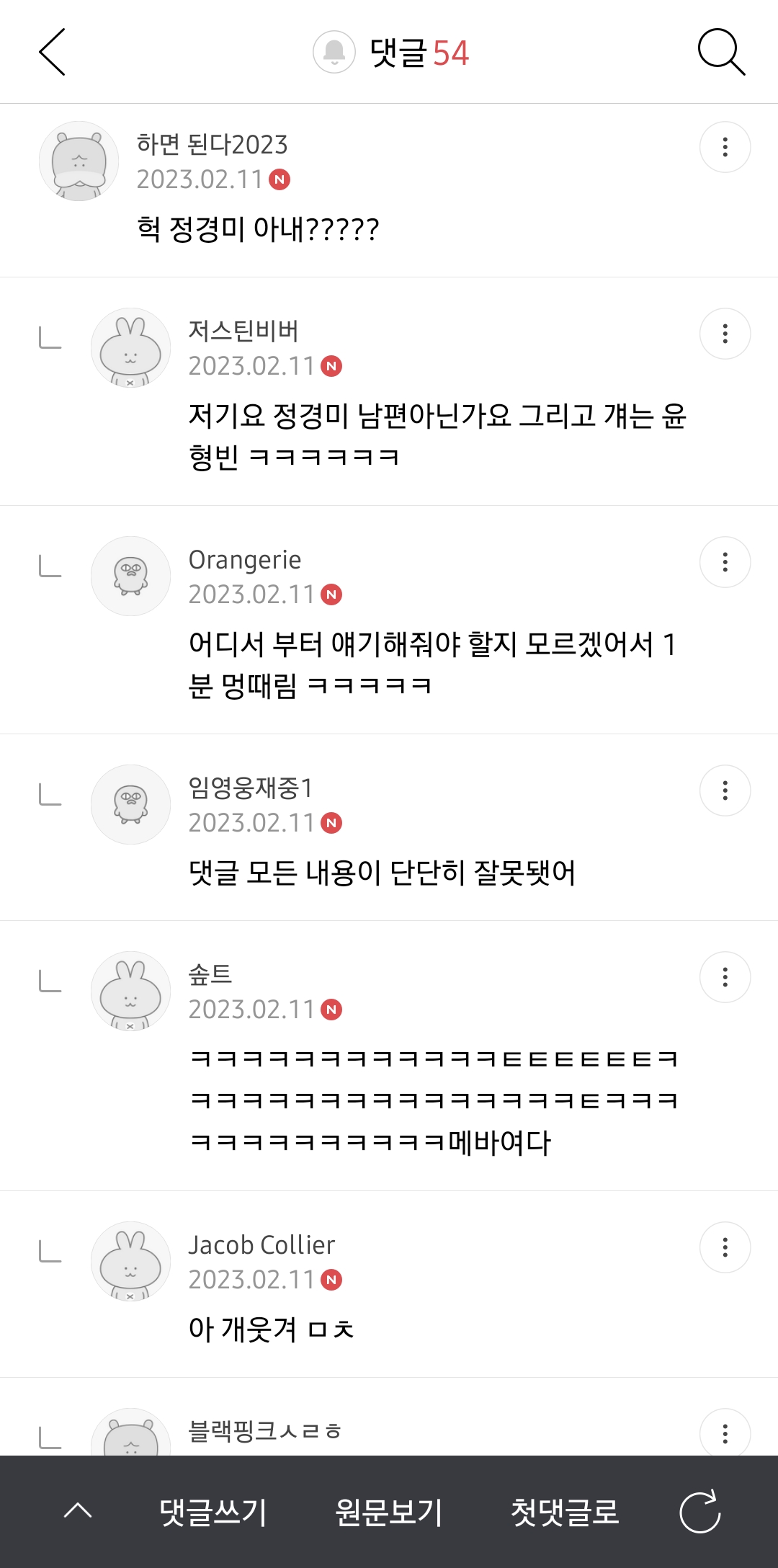Open options menu for Jacob Collier's comment
This screenshot has width=778, height=1568.
click(725, 1247)
